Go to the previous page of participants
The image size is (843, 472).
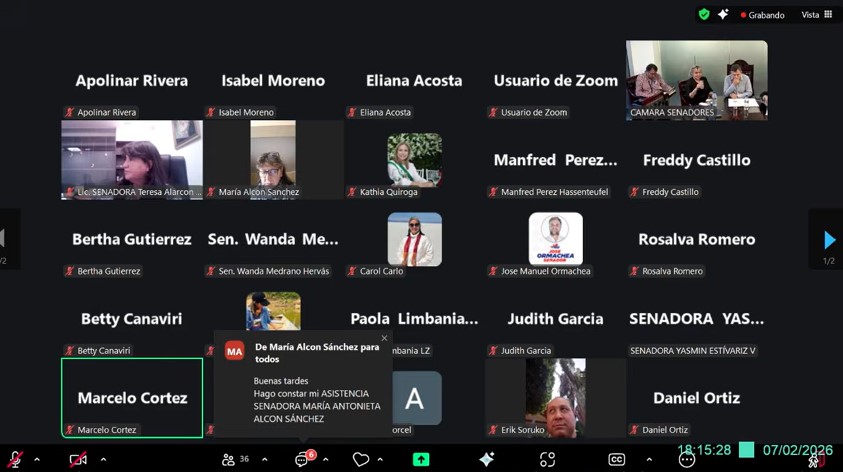[4, 239]
